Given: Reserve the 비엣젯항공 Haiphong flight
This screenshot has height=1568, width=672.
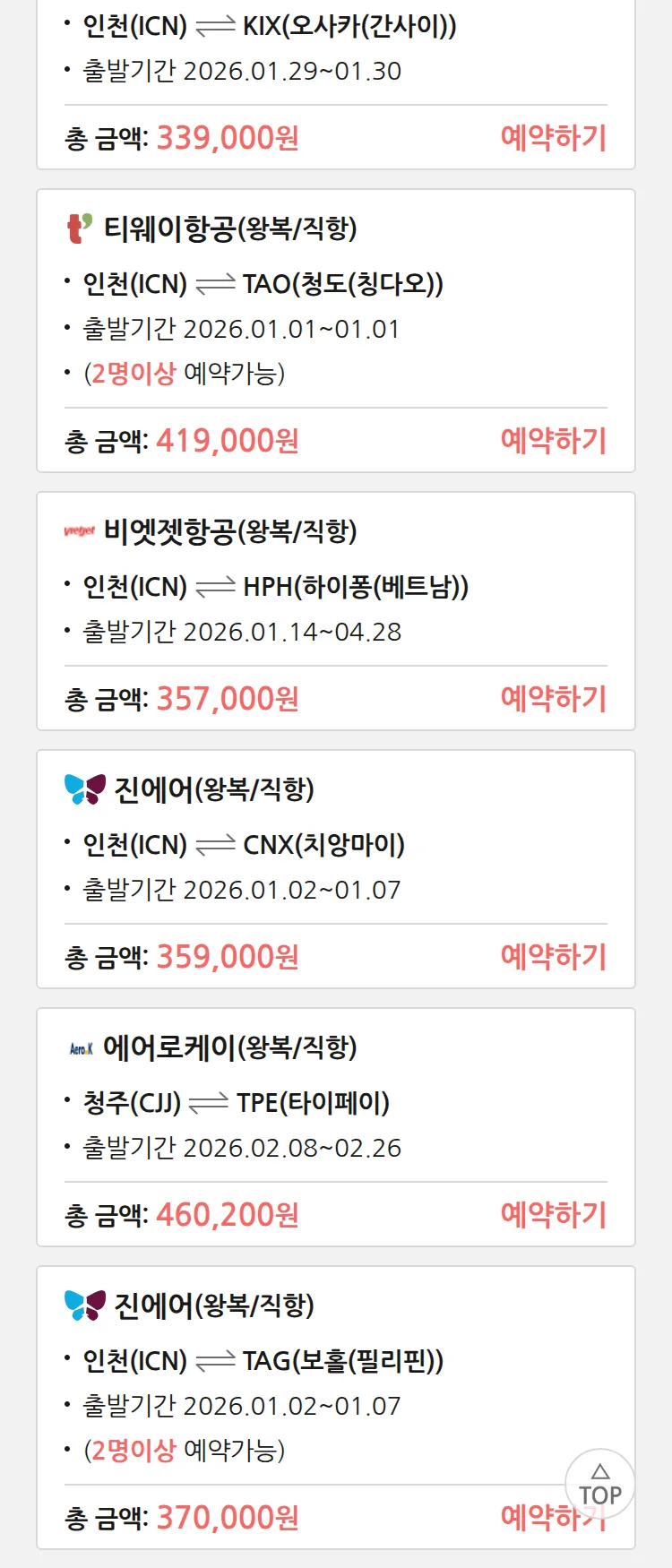Looking at the screenshot, I should point(553,699).
